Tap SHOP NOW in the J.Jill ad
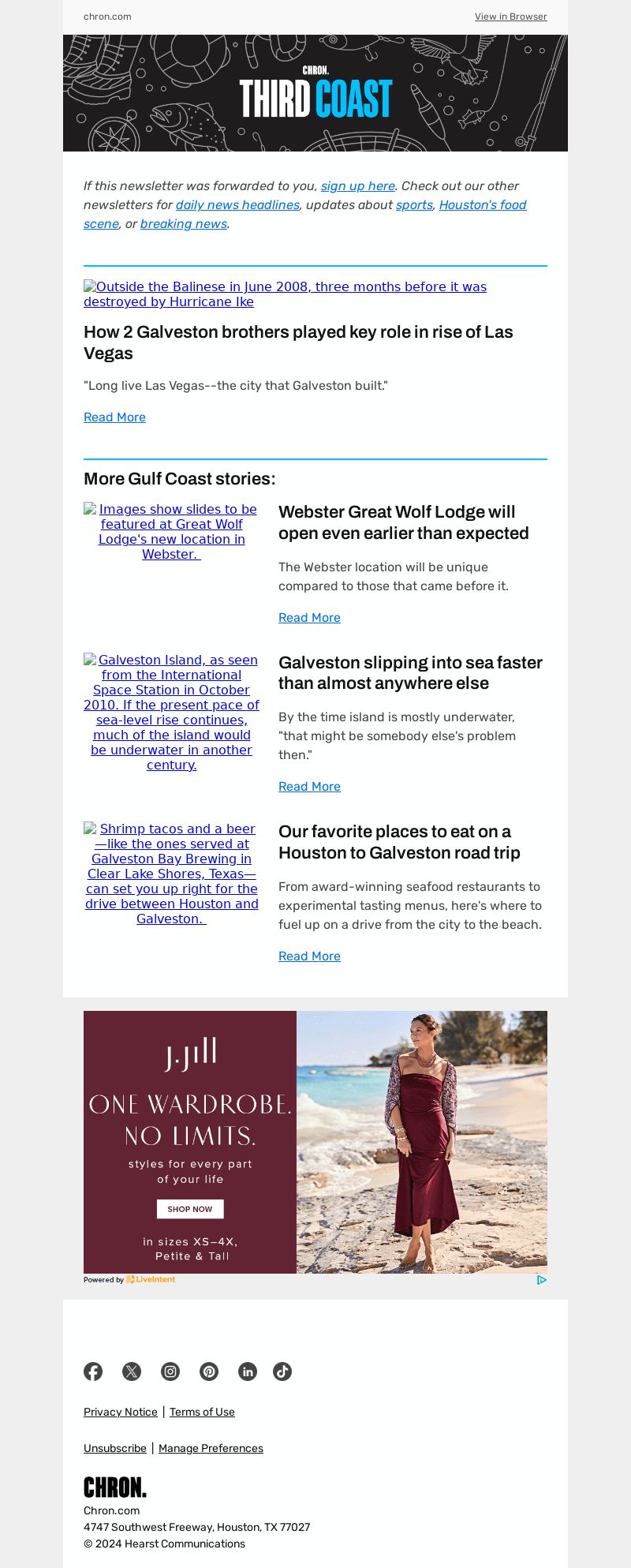 point(190,1209)
